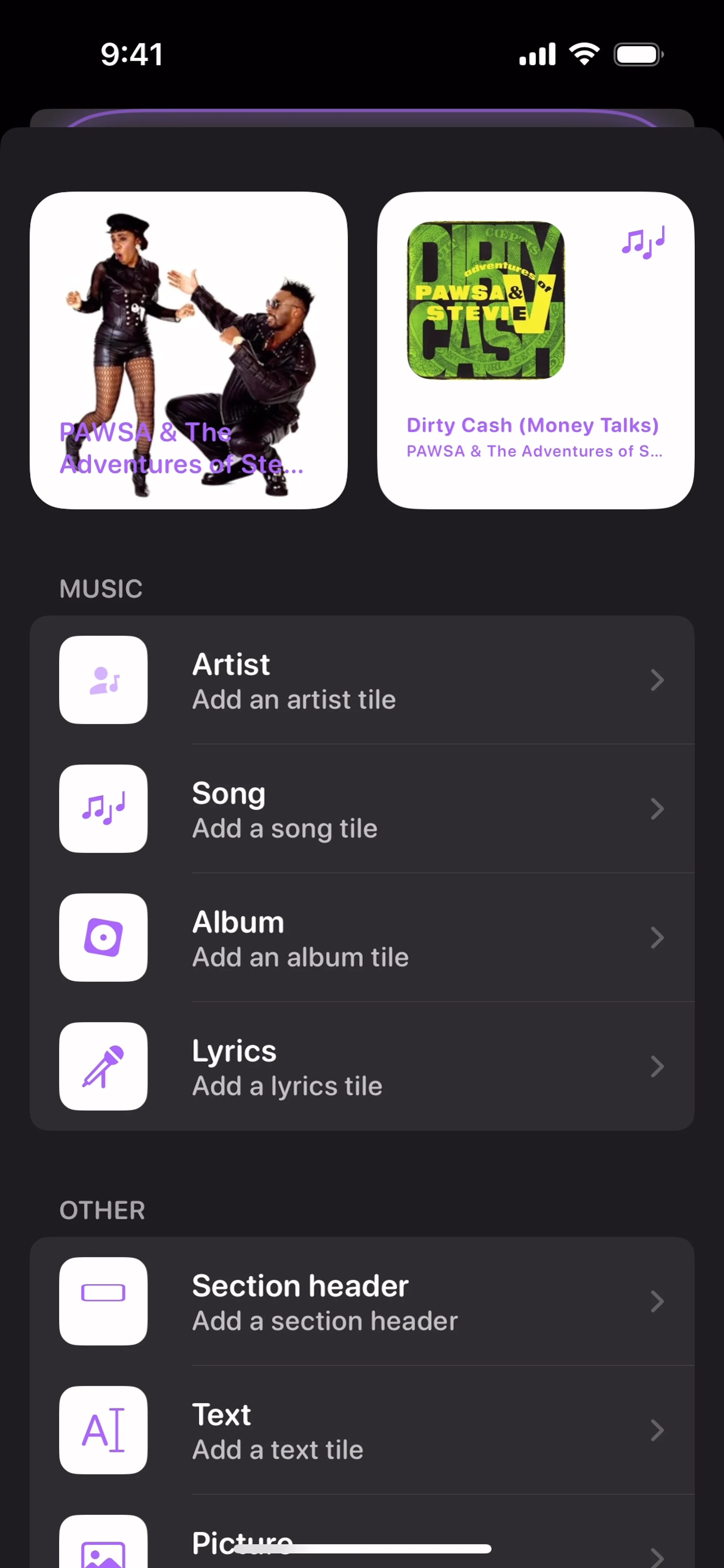
Task: Open the PAWSA & The Adventures artist tile
Action: pyautogui.click(x=189, y=350)
